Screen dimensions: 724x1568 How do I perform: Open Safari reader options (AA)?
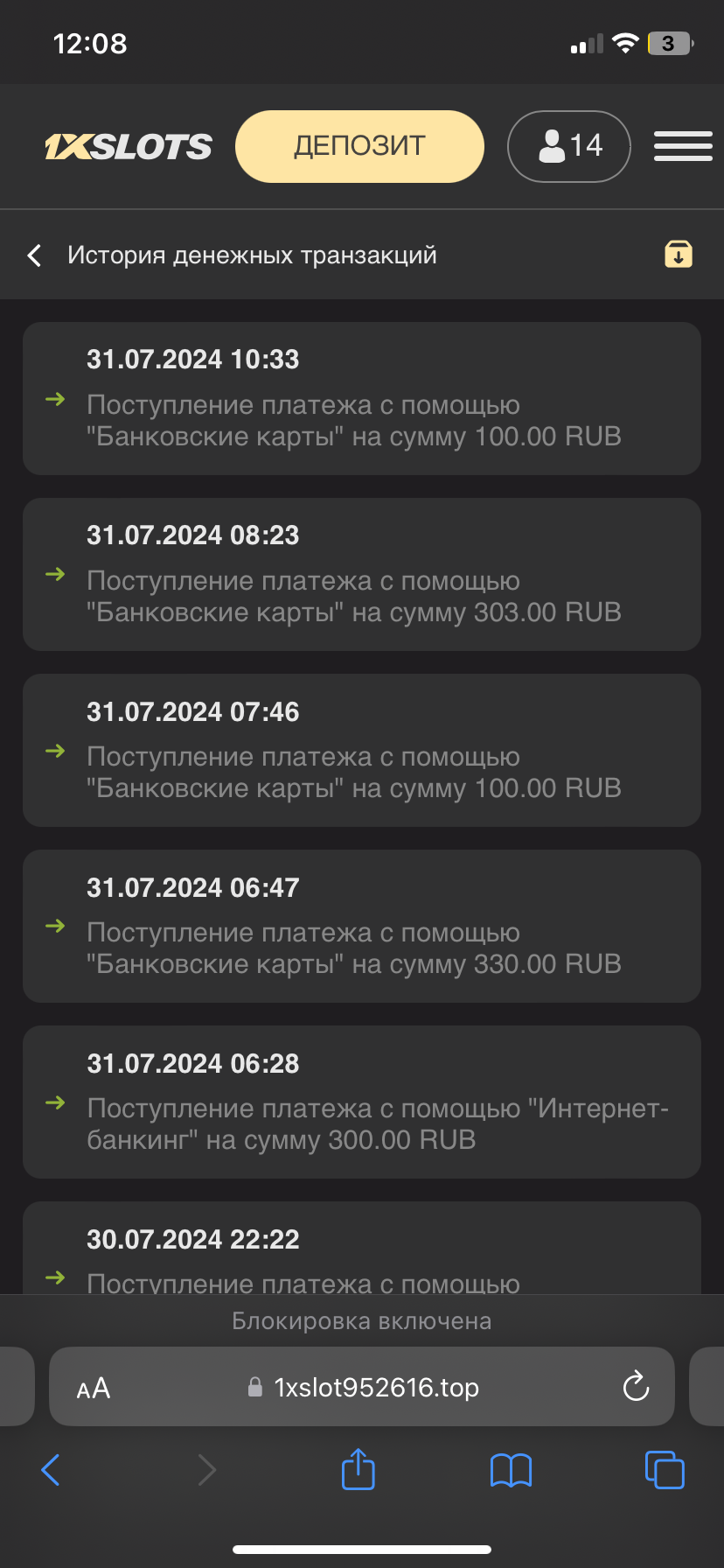tap(94, 1388)
